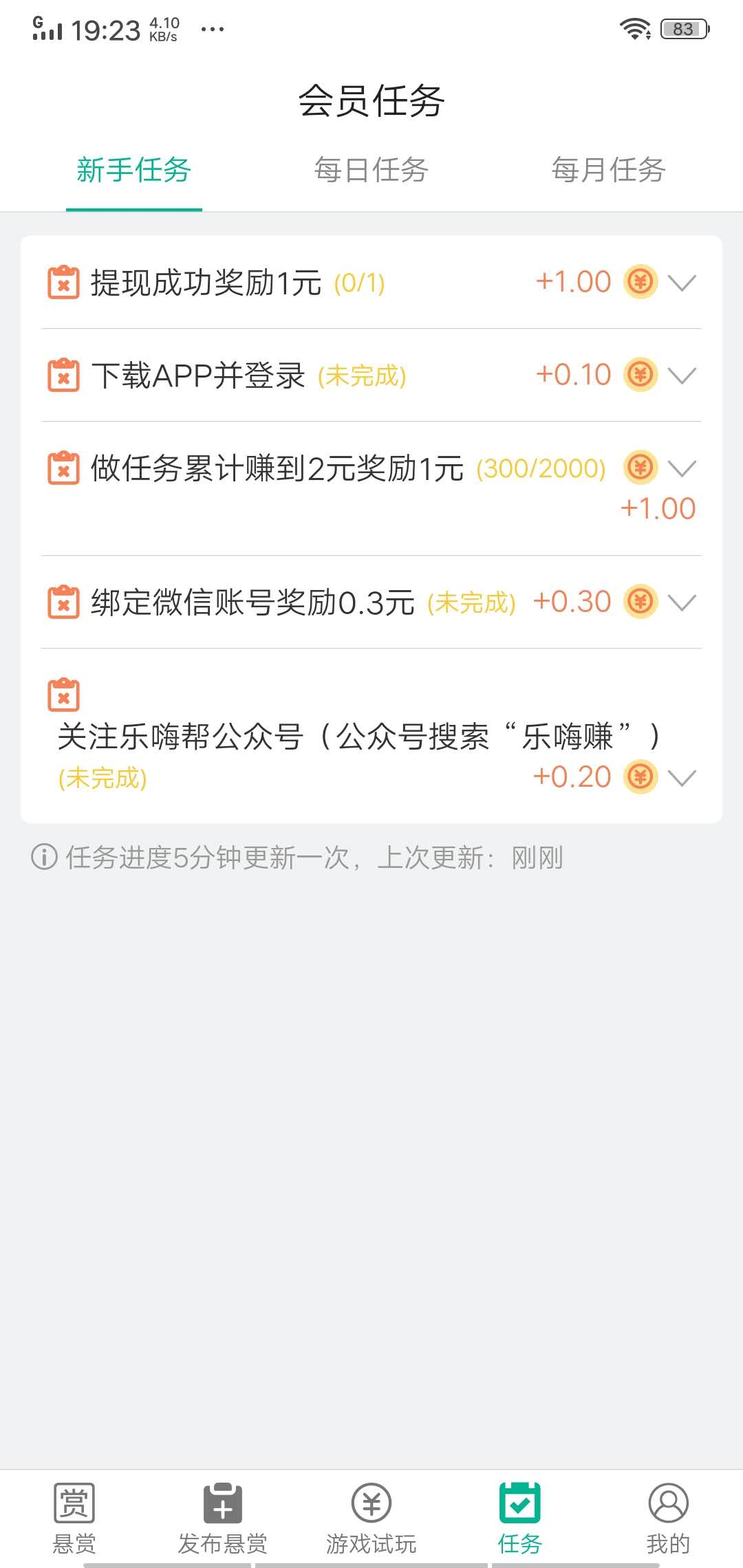Click the clipboard icon of 关注乐嗨帮公众号 task
Screen dimensions: 743x1568
(x=63, y=694)
